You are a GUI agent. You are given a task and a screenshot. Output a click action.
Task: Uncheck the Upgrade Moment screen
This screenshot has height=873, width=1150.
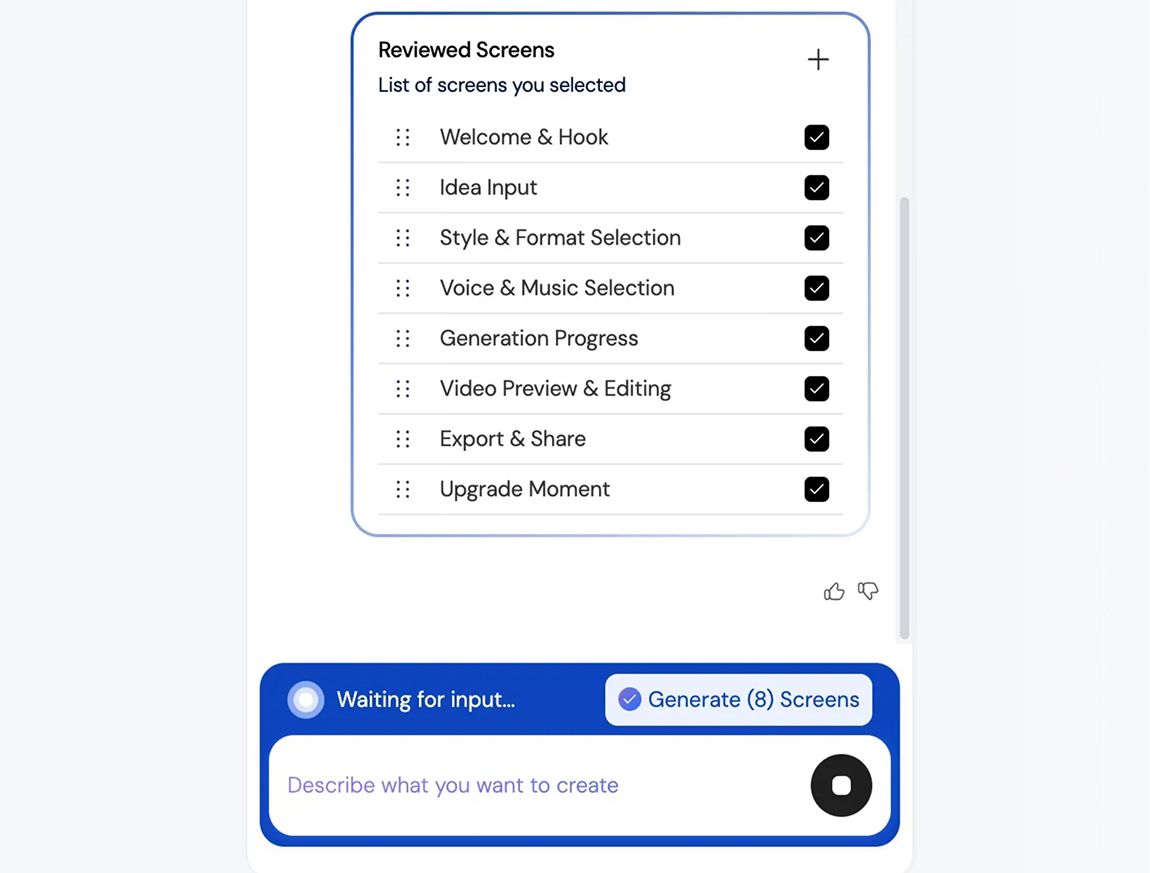817,489
